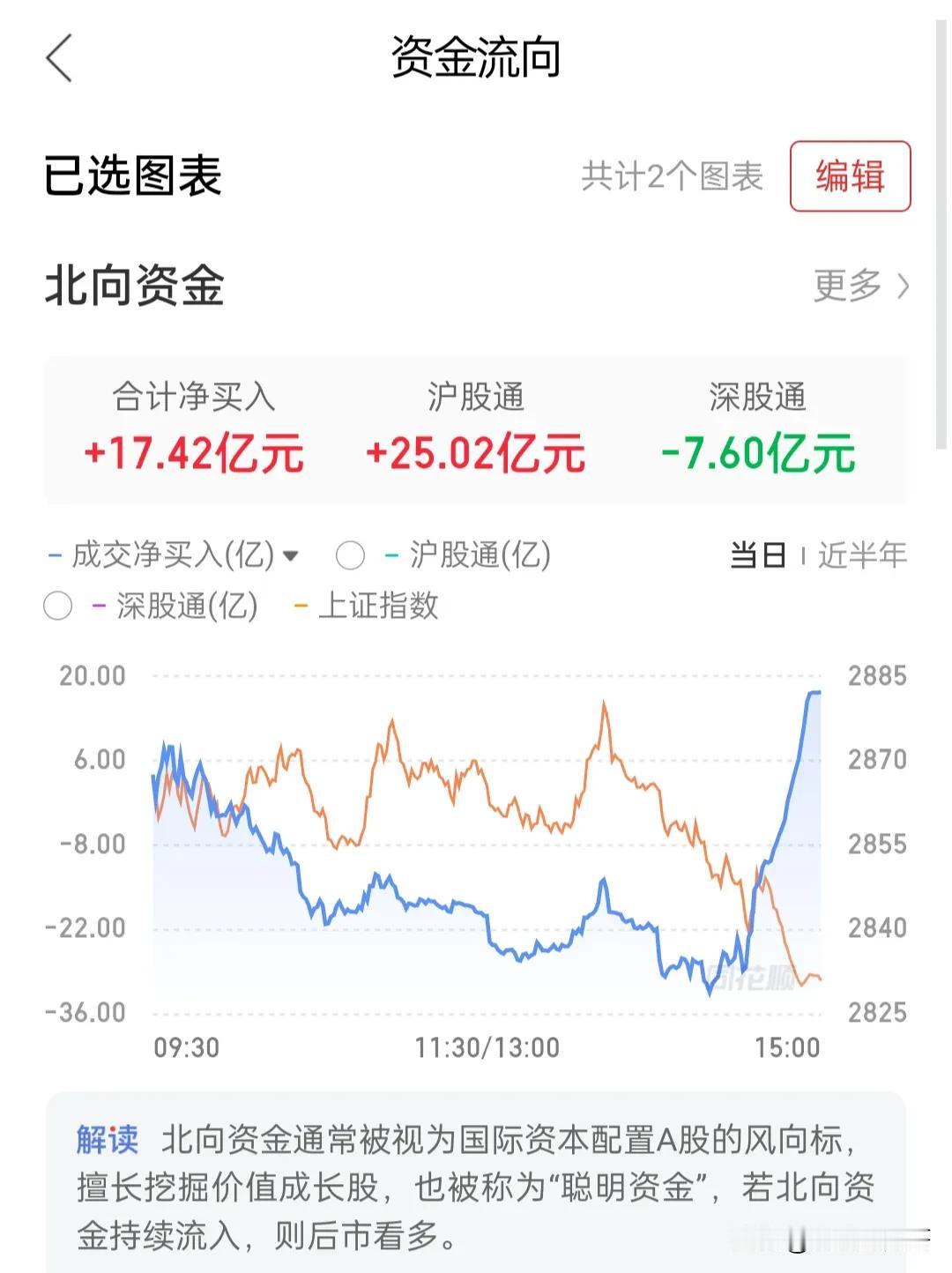Screen dimensions: 952x1273
Task: Expand the 解读 interpretation section
Action: point(106,1140)
